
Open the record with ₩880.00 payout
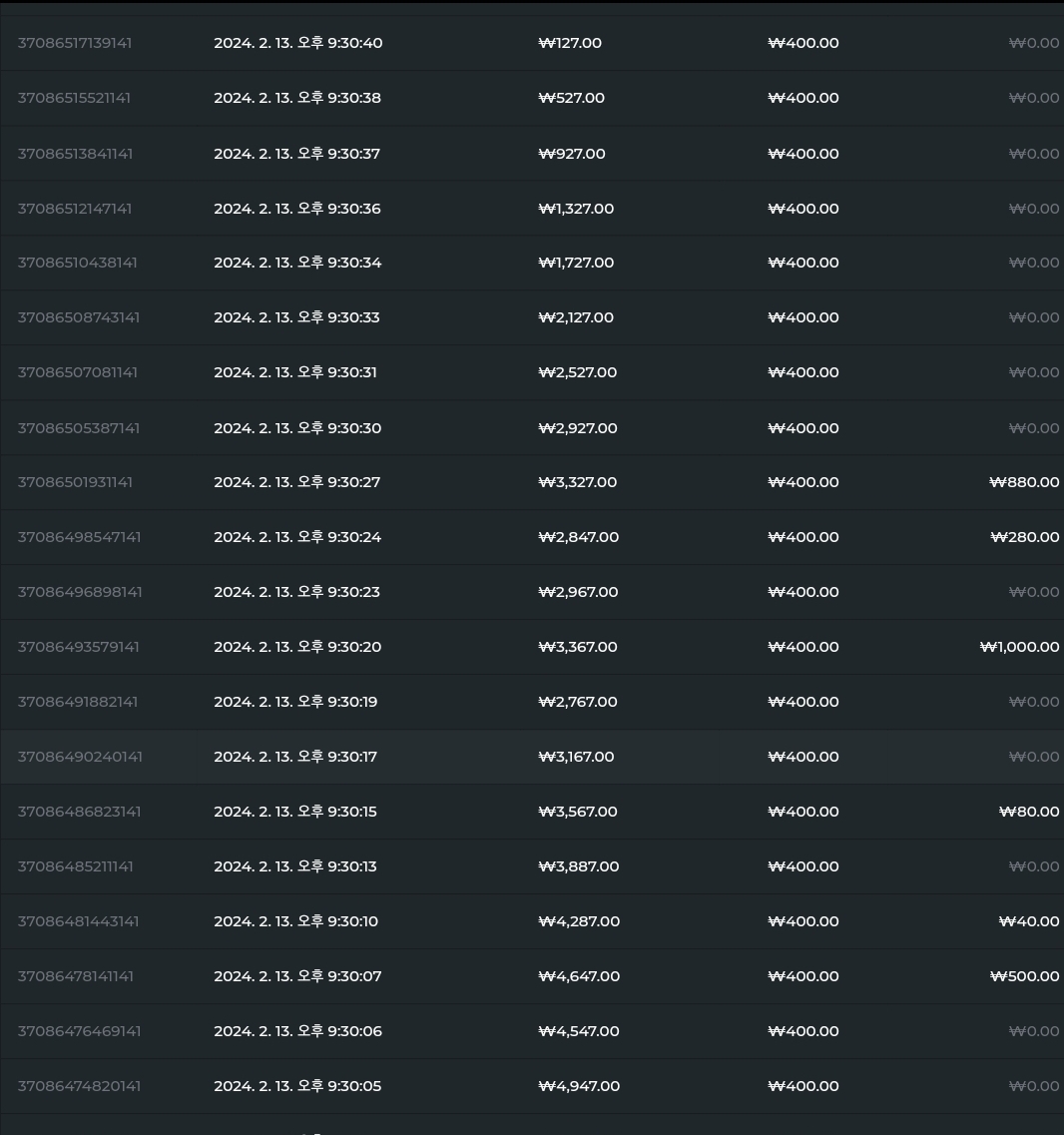tap(532, 483)
